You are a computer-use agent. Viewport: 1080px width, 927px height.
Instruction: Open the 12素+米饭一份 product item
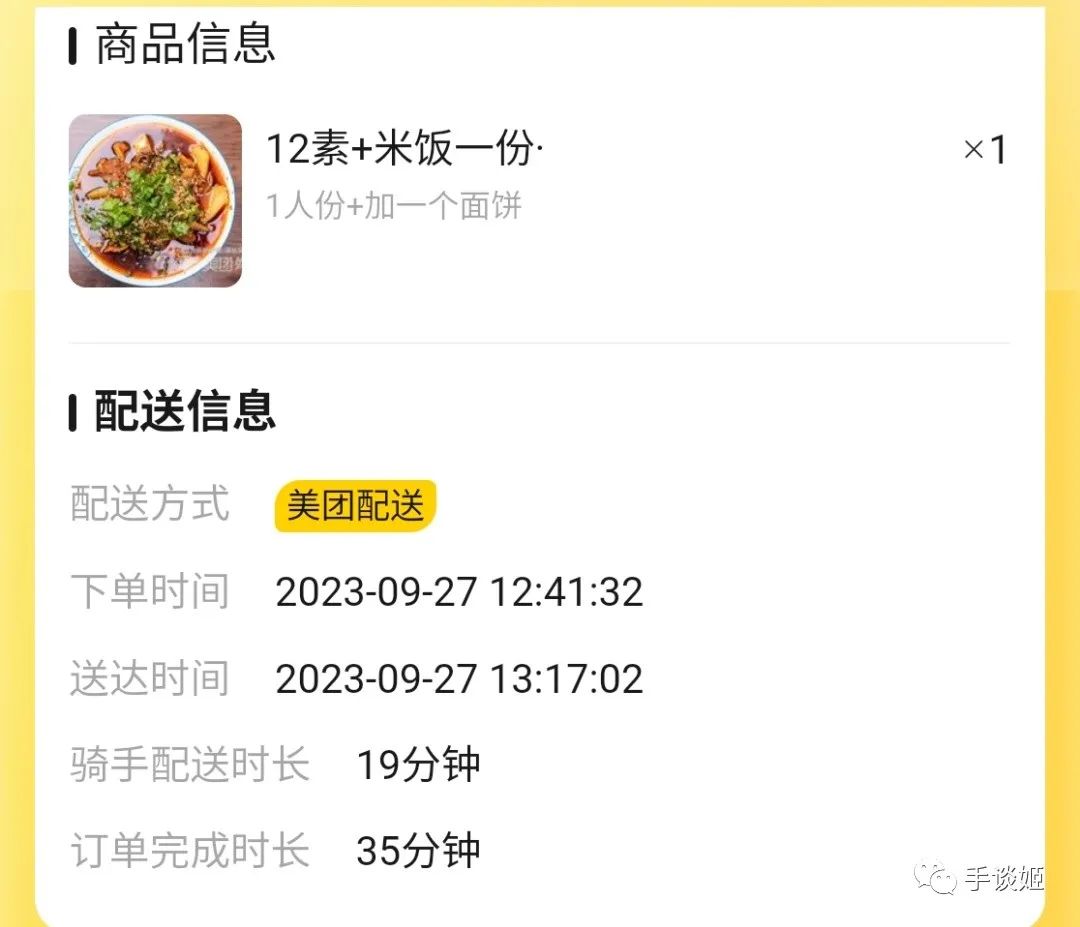click(404, 151)
